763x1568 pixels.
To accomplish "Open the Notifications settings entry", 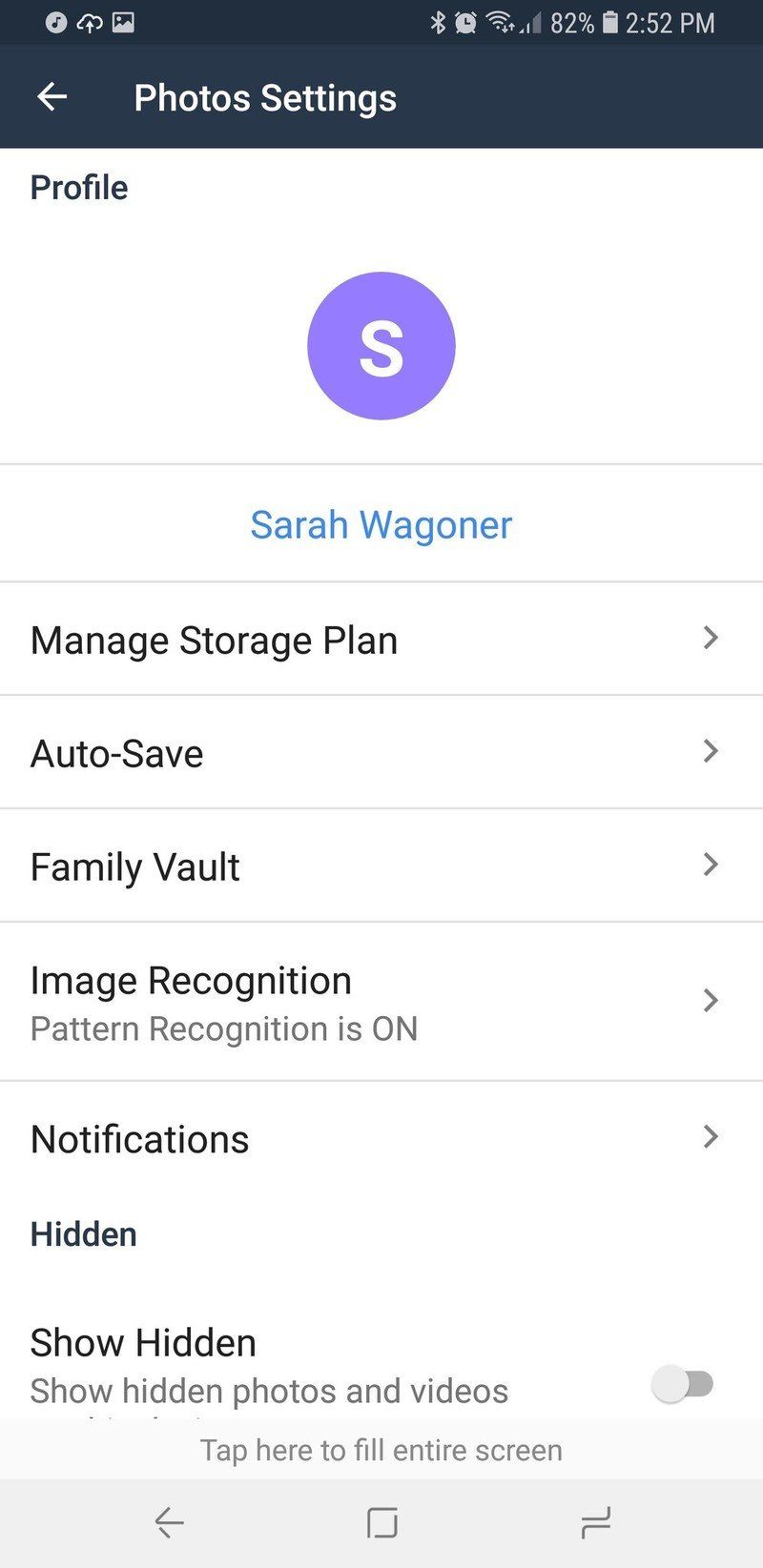I will (710, 1137).
